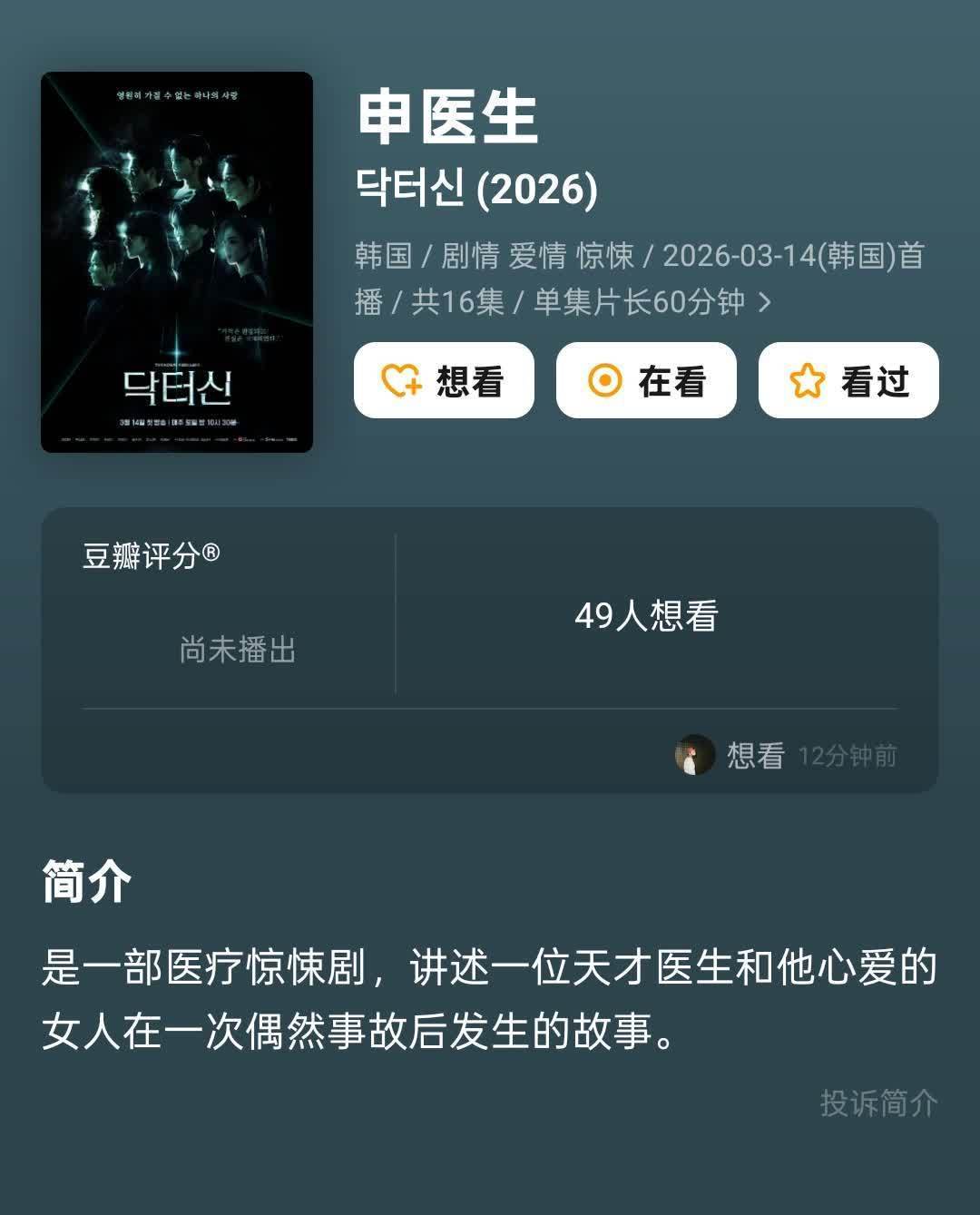Tap 投诉简介 to report the synopsis
This screenshot has height=1215, width=980.
pos(878,1102)
